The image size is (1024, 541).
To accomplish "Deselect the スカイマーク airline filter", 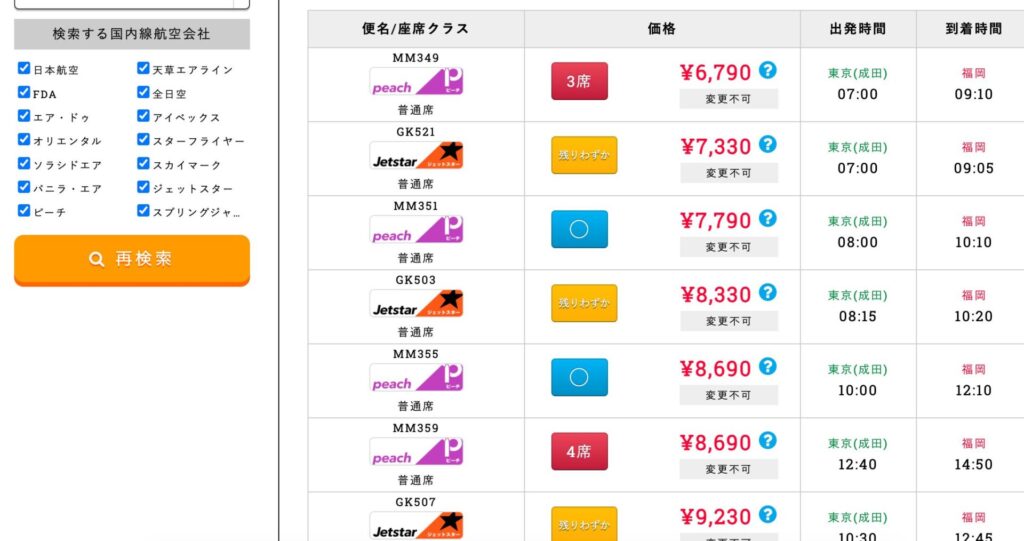I will pyautogui.click(x=143, y=164).
